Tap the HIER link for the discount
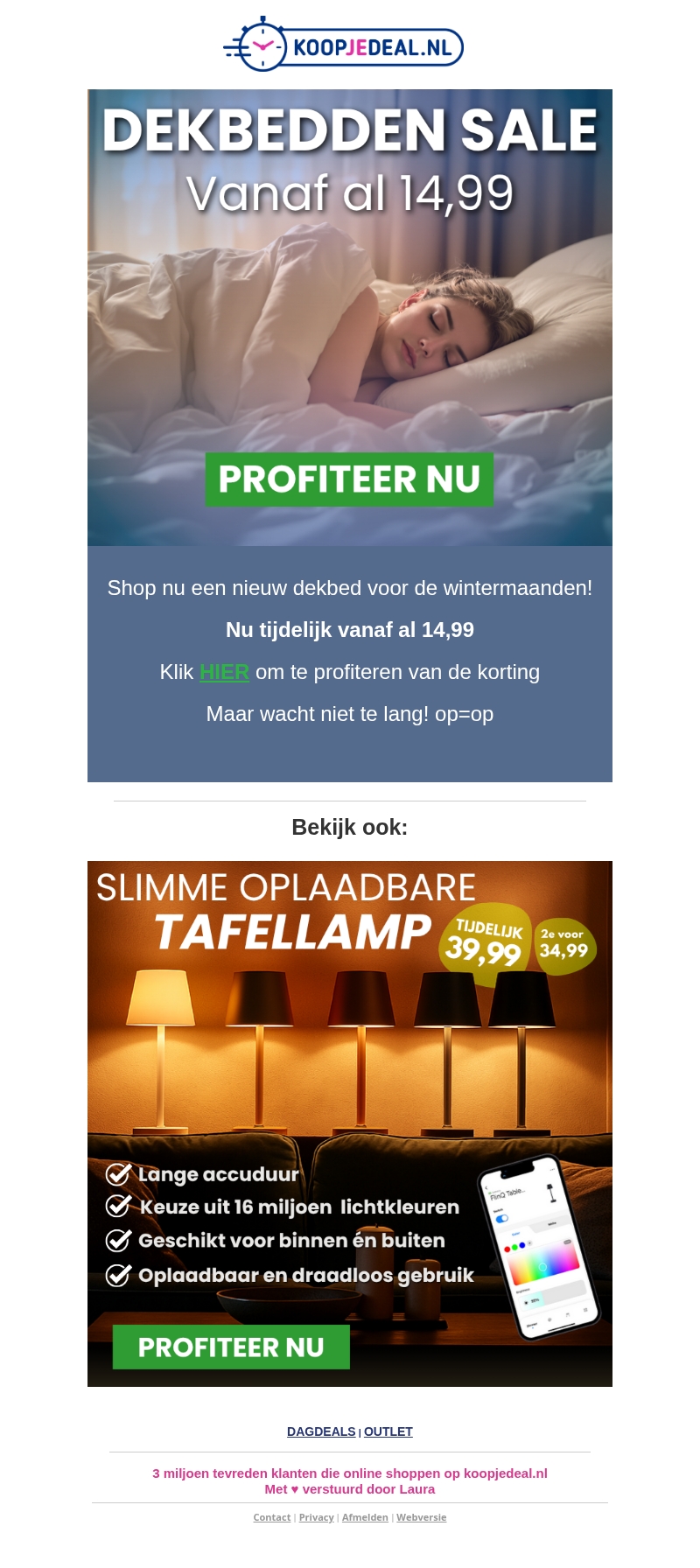 [x=224, y=672]
